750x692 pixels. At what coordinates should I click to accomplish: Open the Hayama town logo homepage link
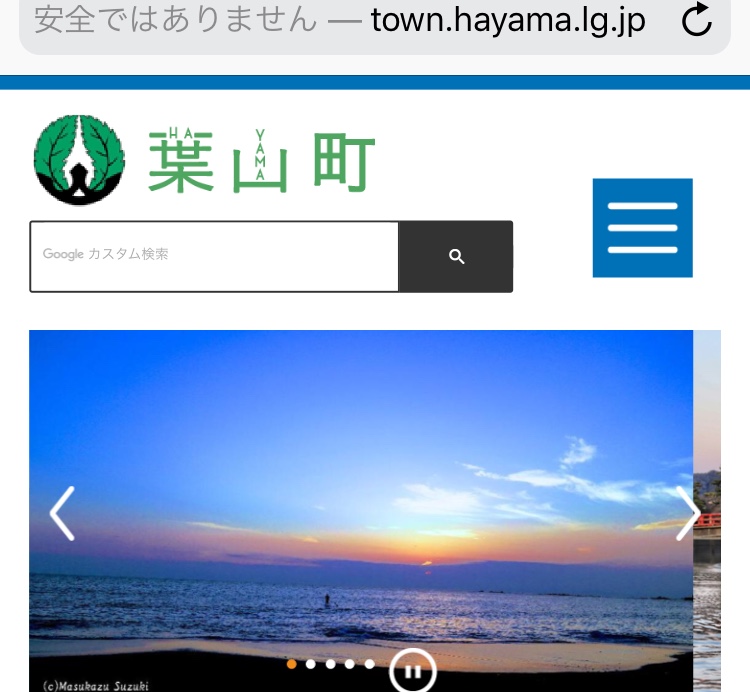205,160
